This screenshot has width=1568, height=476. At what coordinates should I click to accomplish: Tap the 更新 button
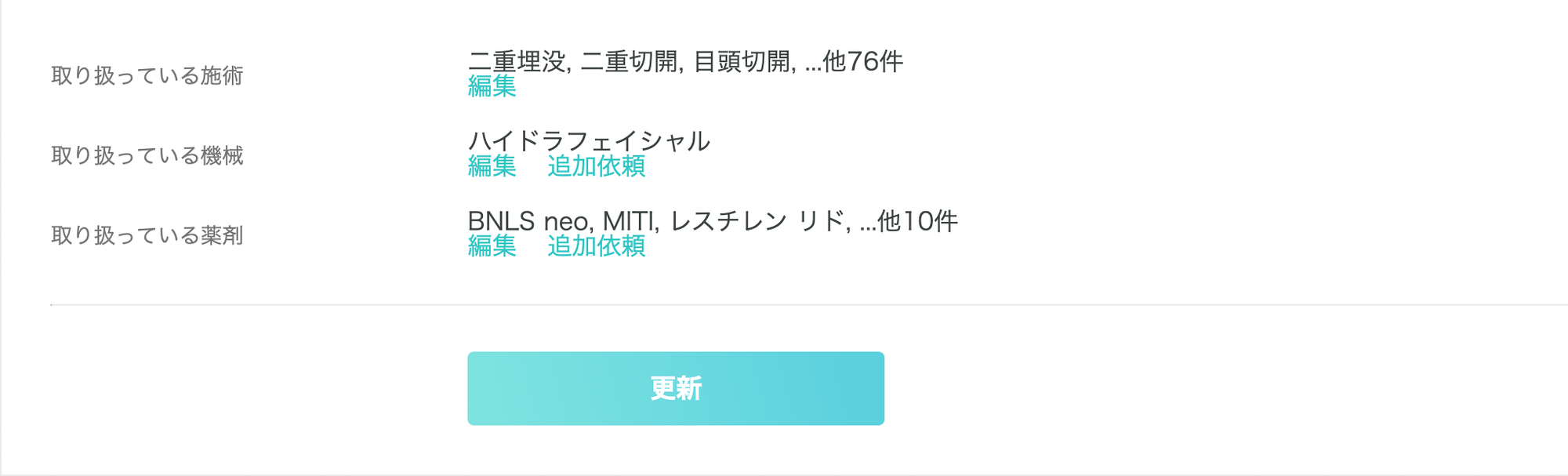tap(675, 388)
